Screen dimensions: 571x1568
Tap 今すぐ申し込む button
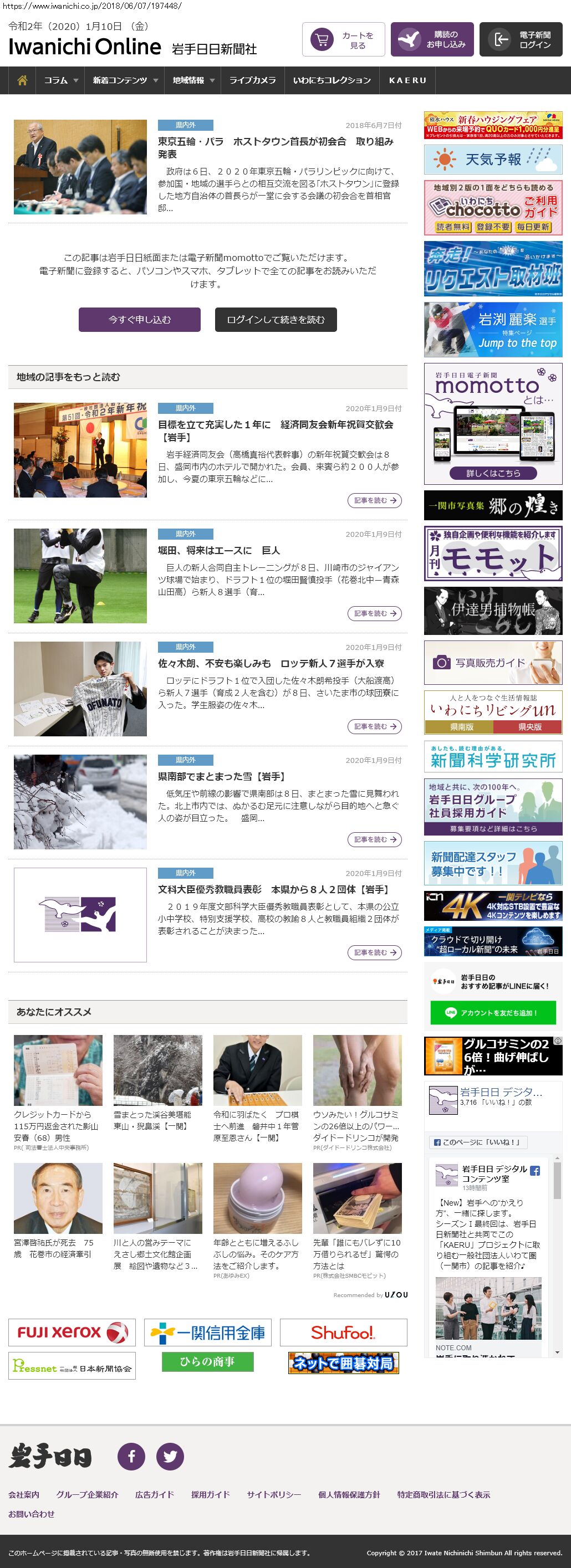(139, 320)
